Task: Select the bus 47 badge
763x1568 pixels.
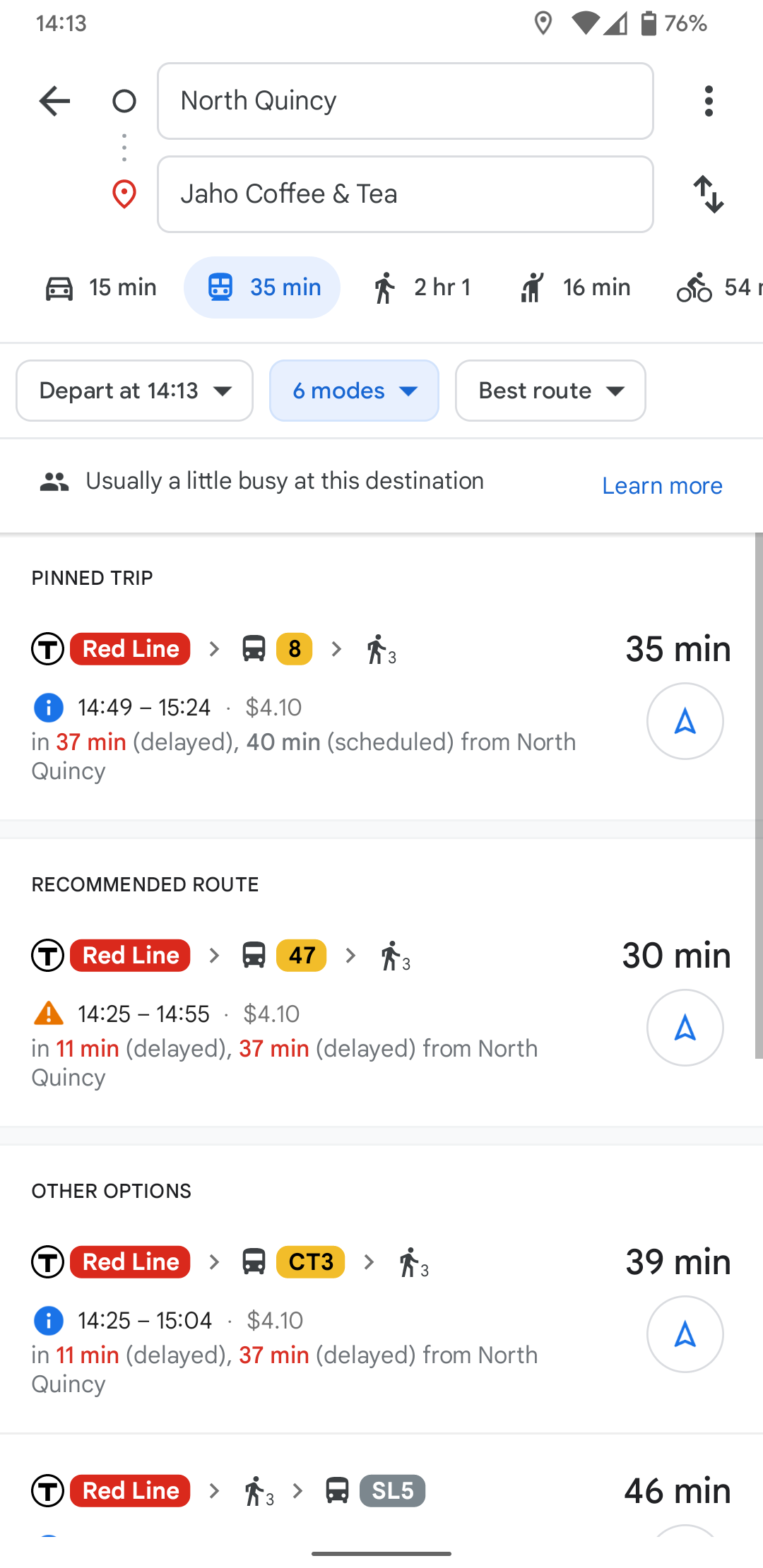Action: point(302,955)
